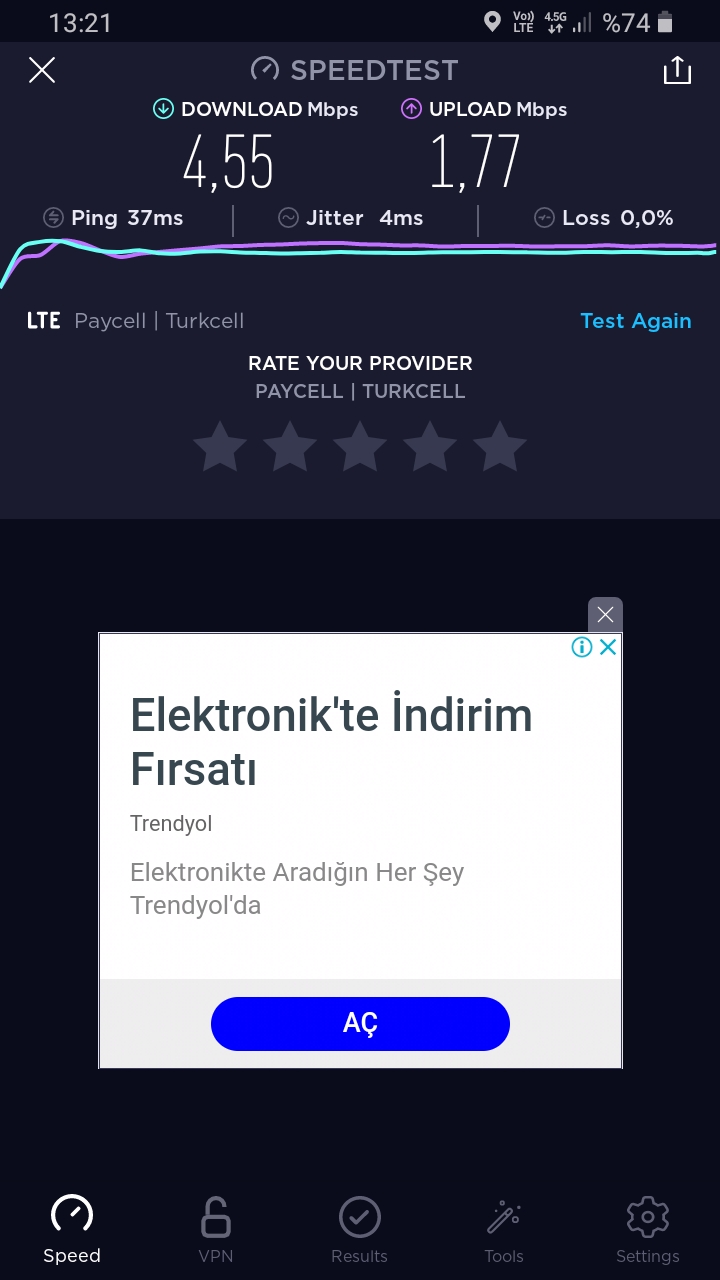720x1280 pixels.
Task: Select the third rating star
Action: coord(360,446)
